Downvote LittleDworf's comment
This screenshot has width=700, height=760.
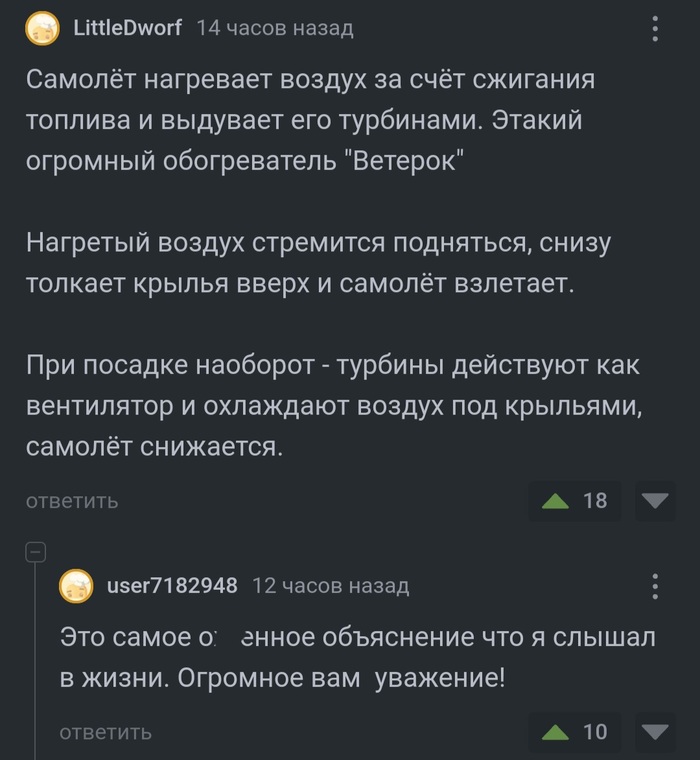tap(656, 500)
